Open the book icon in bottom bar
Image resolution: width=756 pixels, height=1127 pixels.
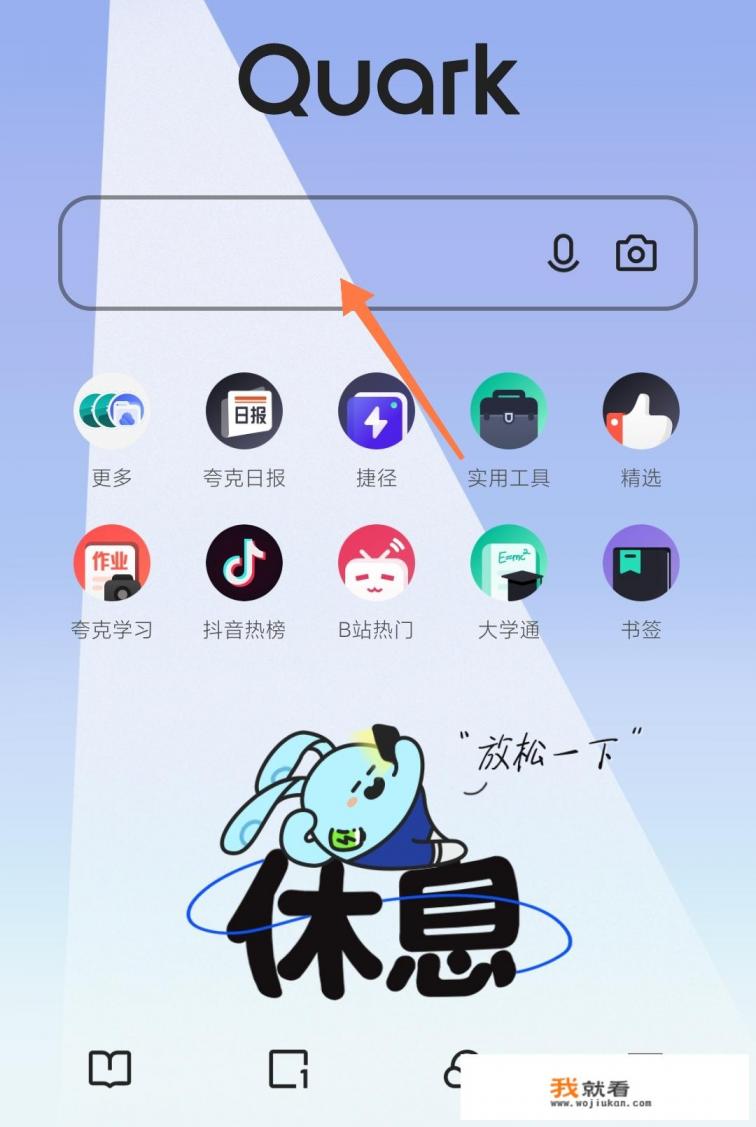tap(110, 1069)
